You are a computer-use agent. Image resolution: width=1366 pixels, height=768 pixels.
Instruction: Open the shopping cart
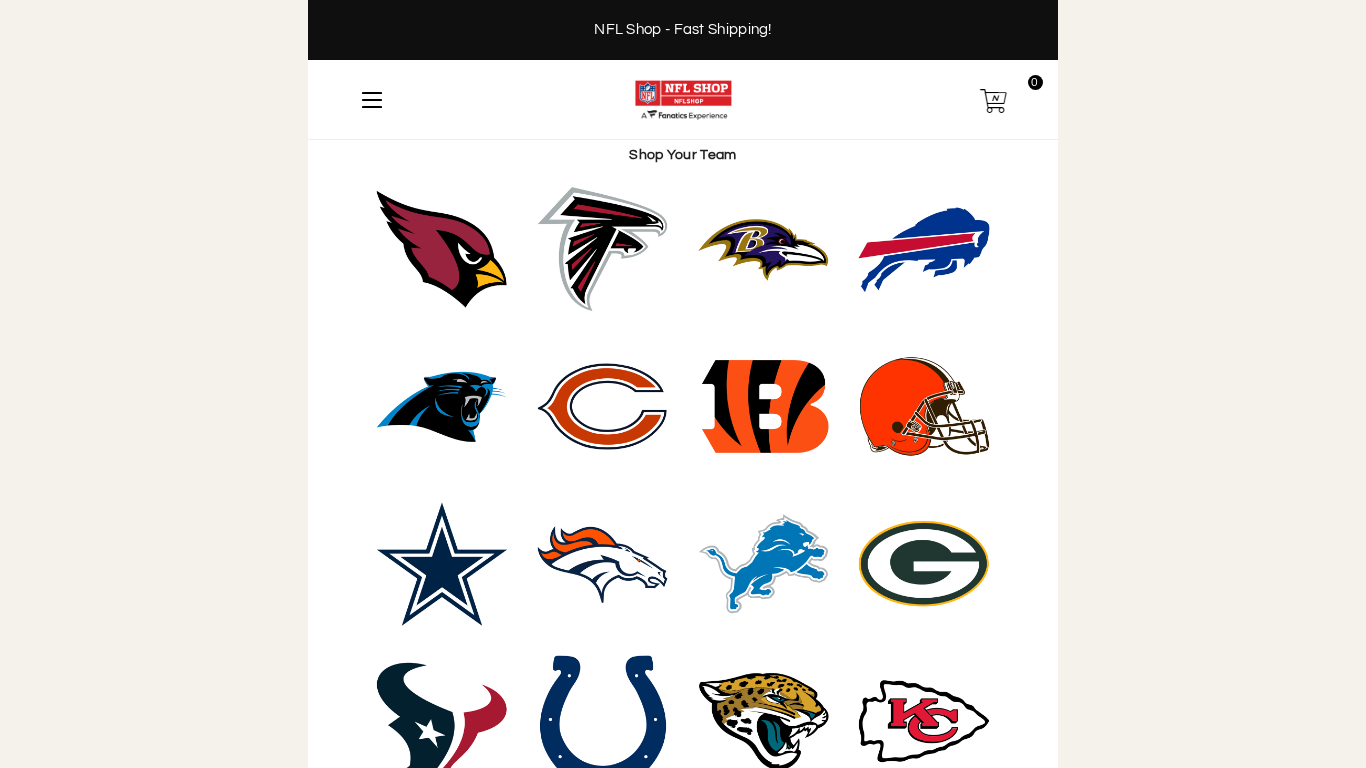click(x=993, y=100)
